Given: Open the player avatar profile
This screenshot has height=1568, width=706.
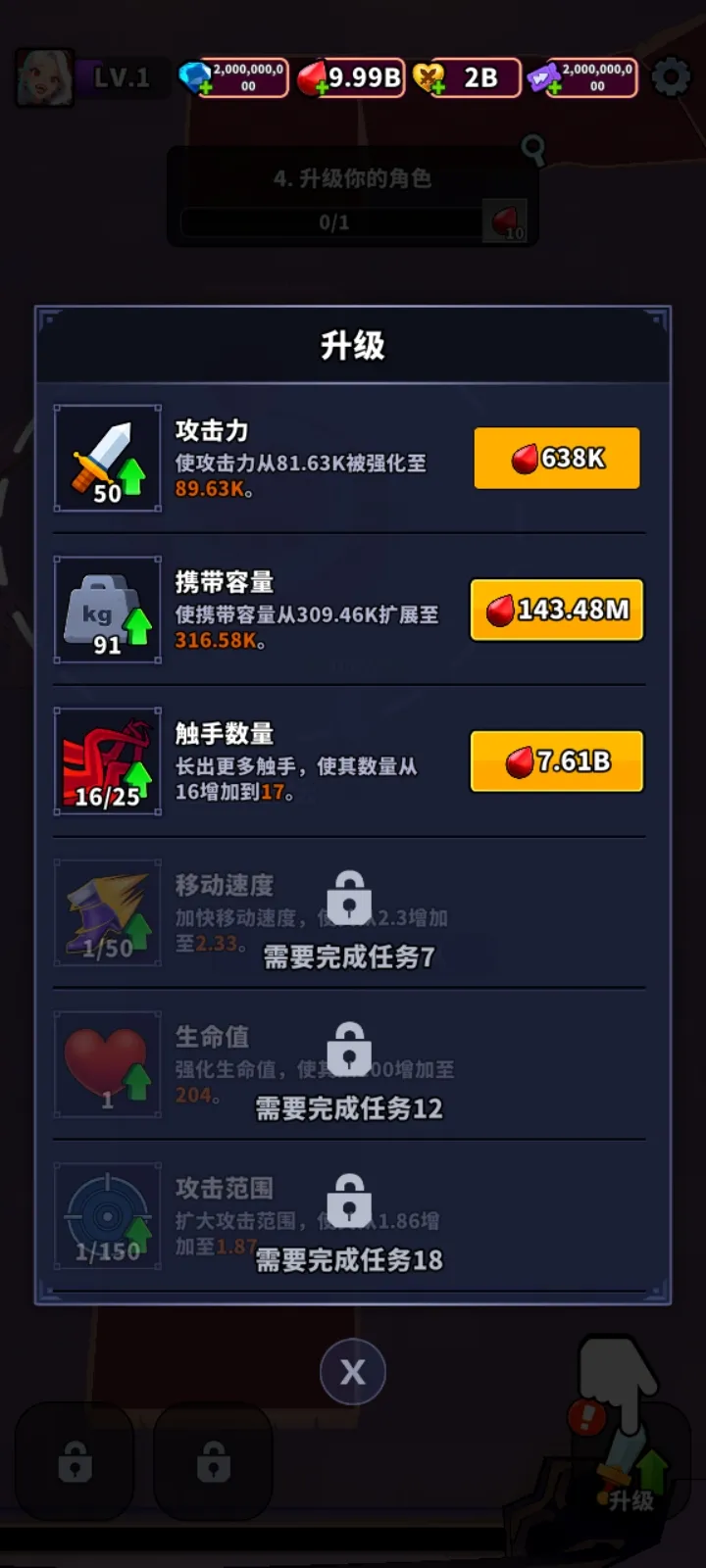Looking at the screenshot, I should coord(44,77).
